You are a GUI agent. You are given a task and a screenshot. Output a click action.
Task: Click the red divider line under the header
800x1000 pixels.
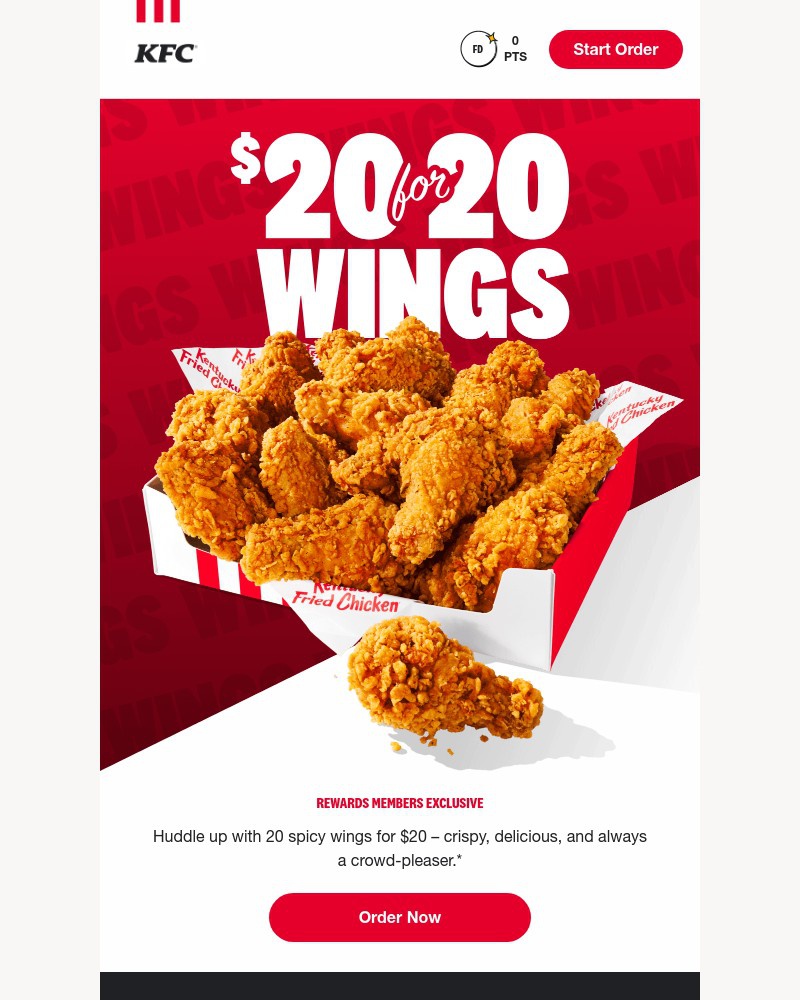pos(400,97)
